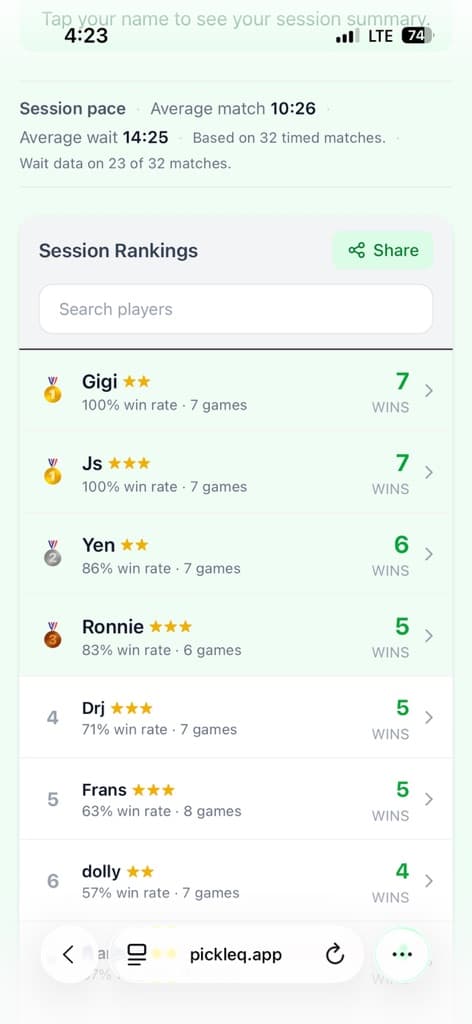Screen dimensions: 472x1024
Task: Reload the pickleq.app page
Action: click(x=334, y=955)
